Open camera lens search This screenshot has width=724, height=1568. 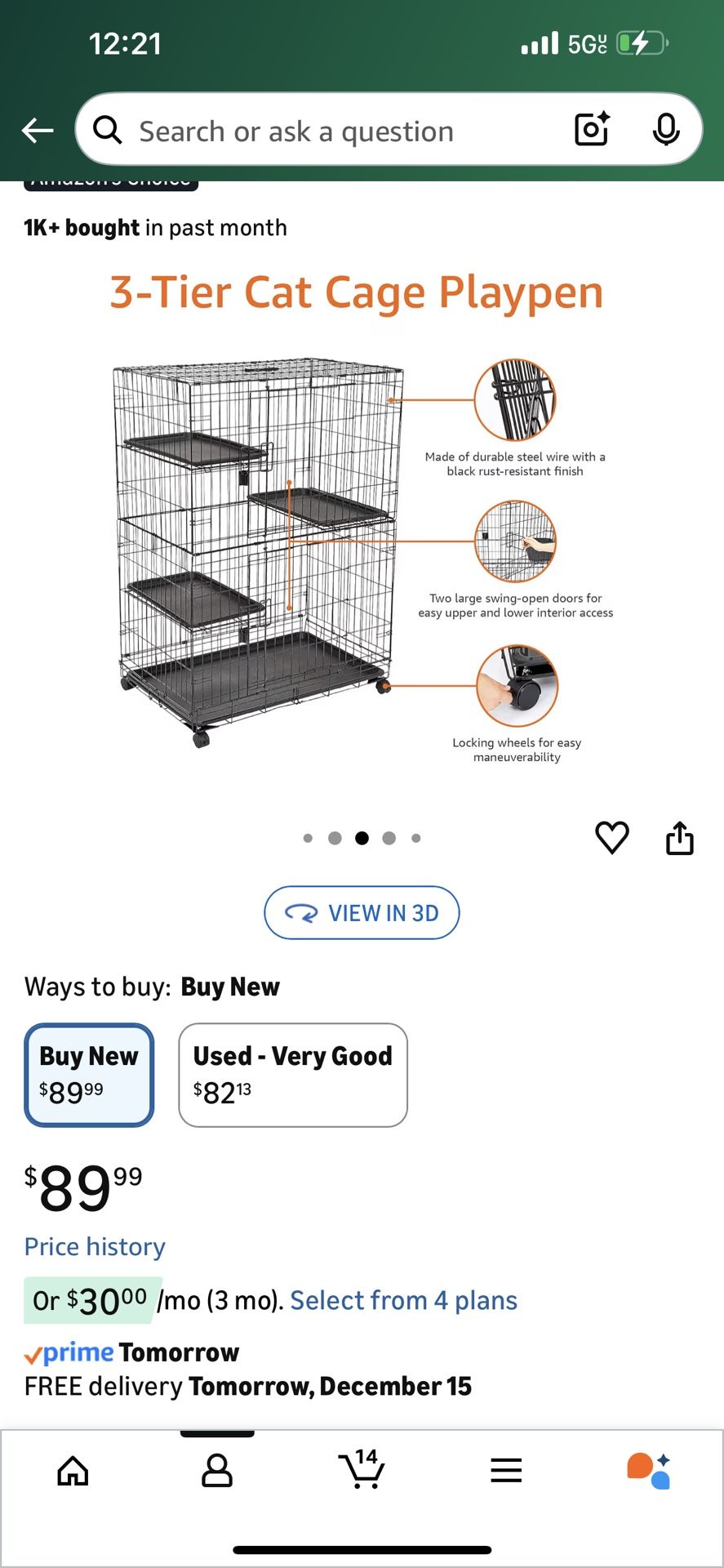592,129
